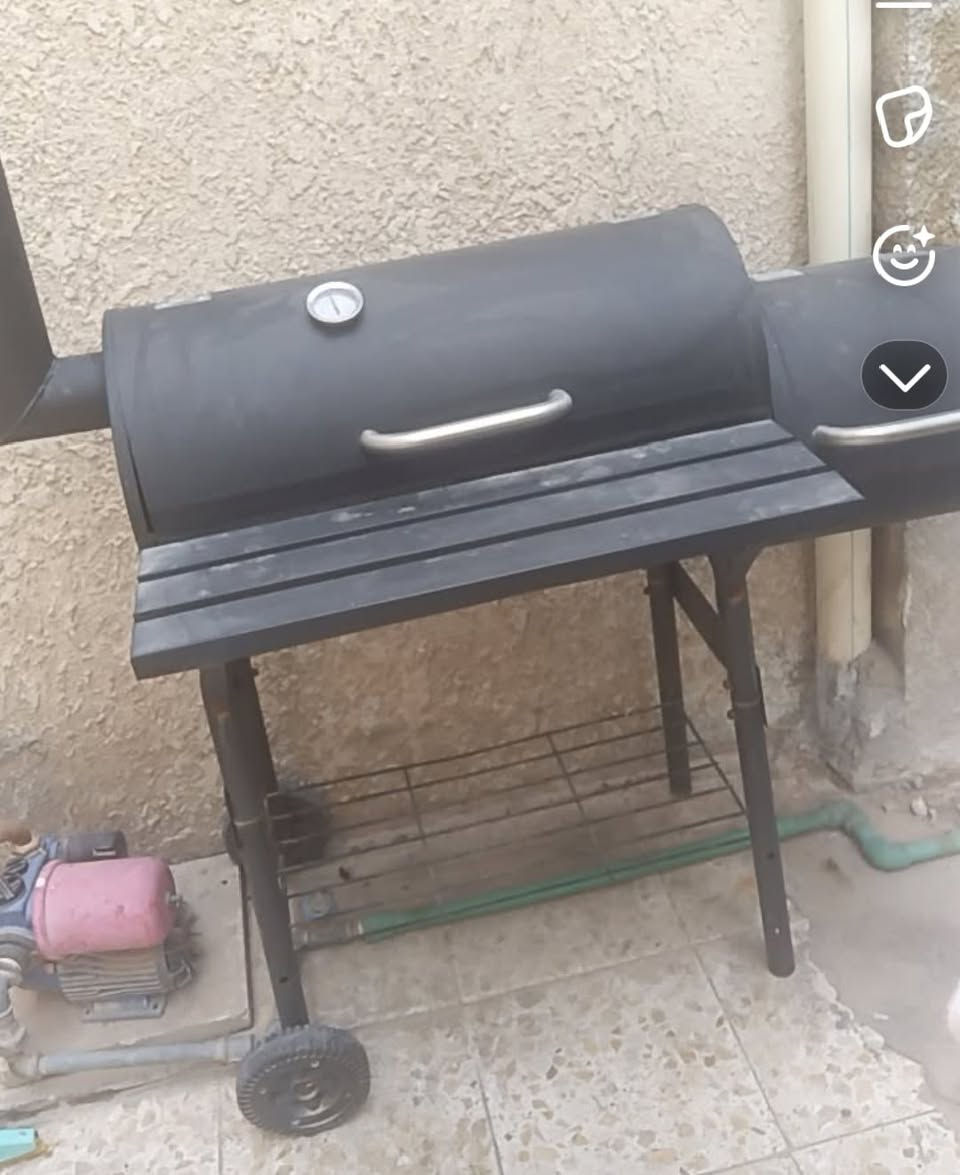Open the face effects sparkle icon
This screenshot has width=960, height=1175.
click(903, 256)
